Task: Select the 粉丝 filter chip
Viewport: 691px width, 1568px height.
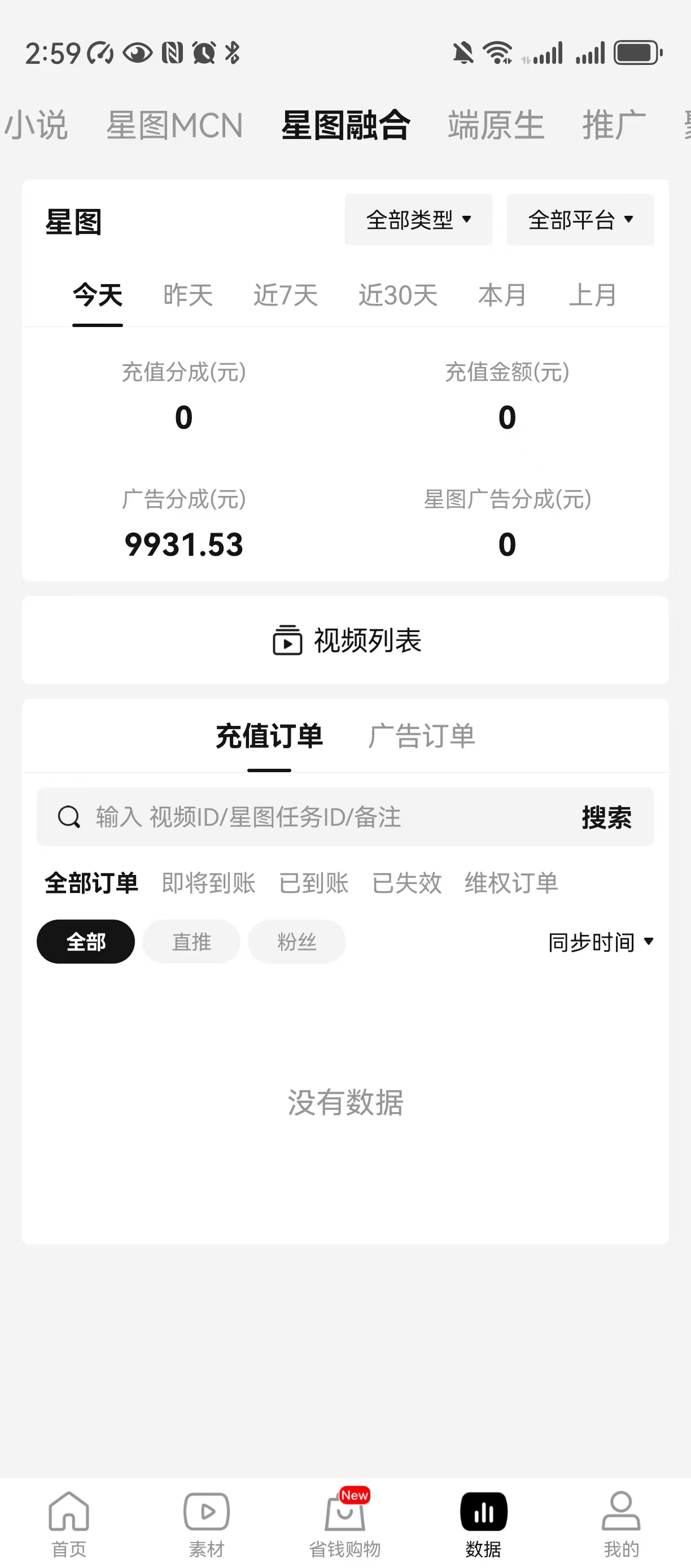Action: 297,942
